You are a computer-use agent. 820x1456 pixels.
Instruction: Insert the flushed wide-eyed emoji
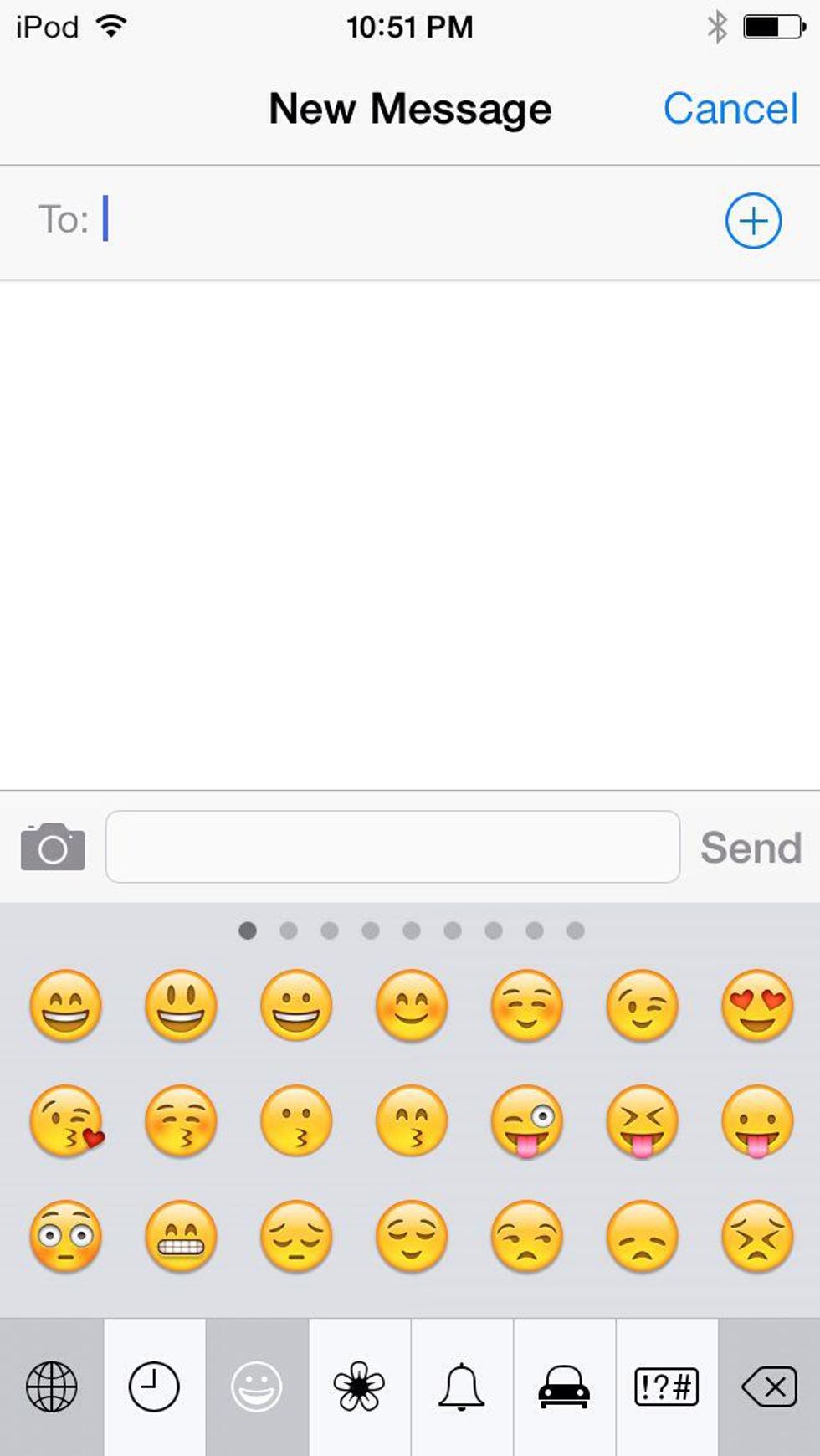66,1237
